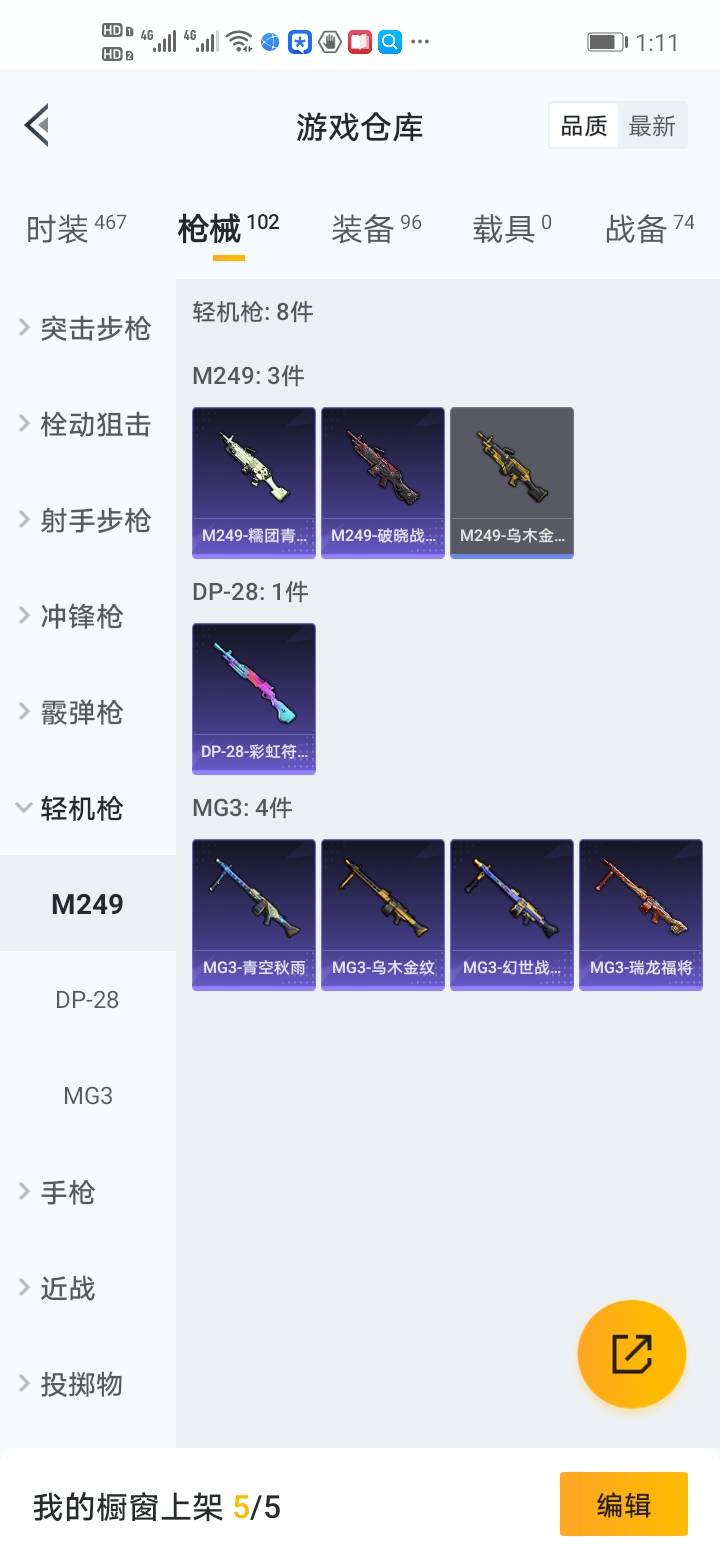Open the MG3-瑞龙福将 skin tile
The height and width of the screenshot is (1560, 720).
[641, 914]
